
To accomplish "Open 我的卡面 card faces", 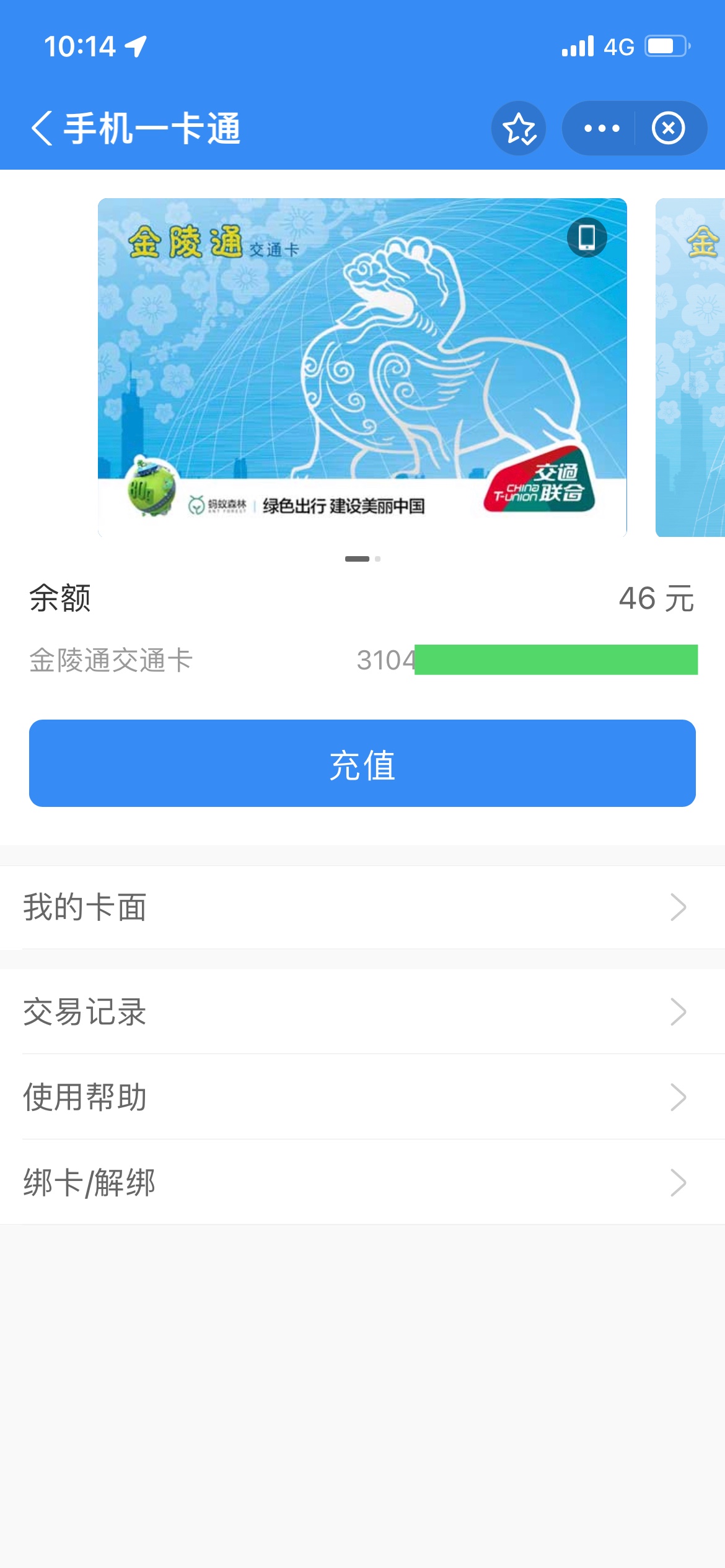I will pyautogui.click(x=362, y=907).
